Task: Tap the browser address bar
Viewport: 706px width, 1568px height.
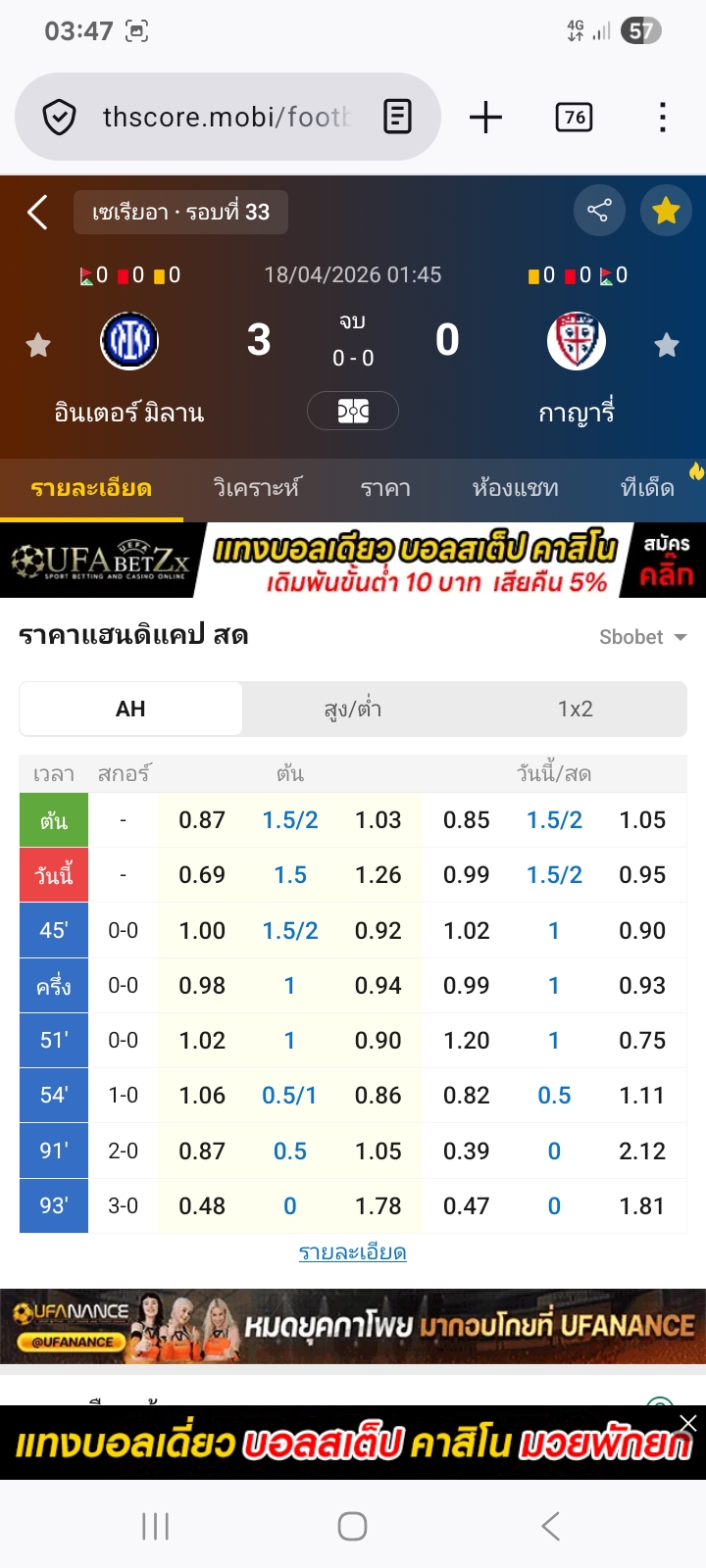Action: [x=226, y=118]
